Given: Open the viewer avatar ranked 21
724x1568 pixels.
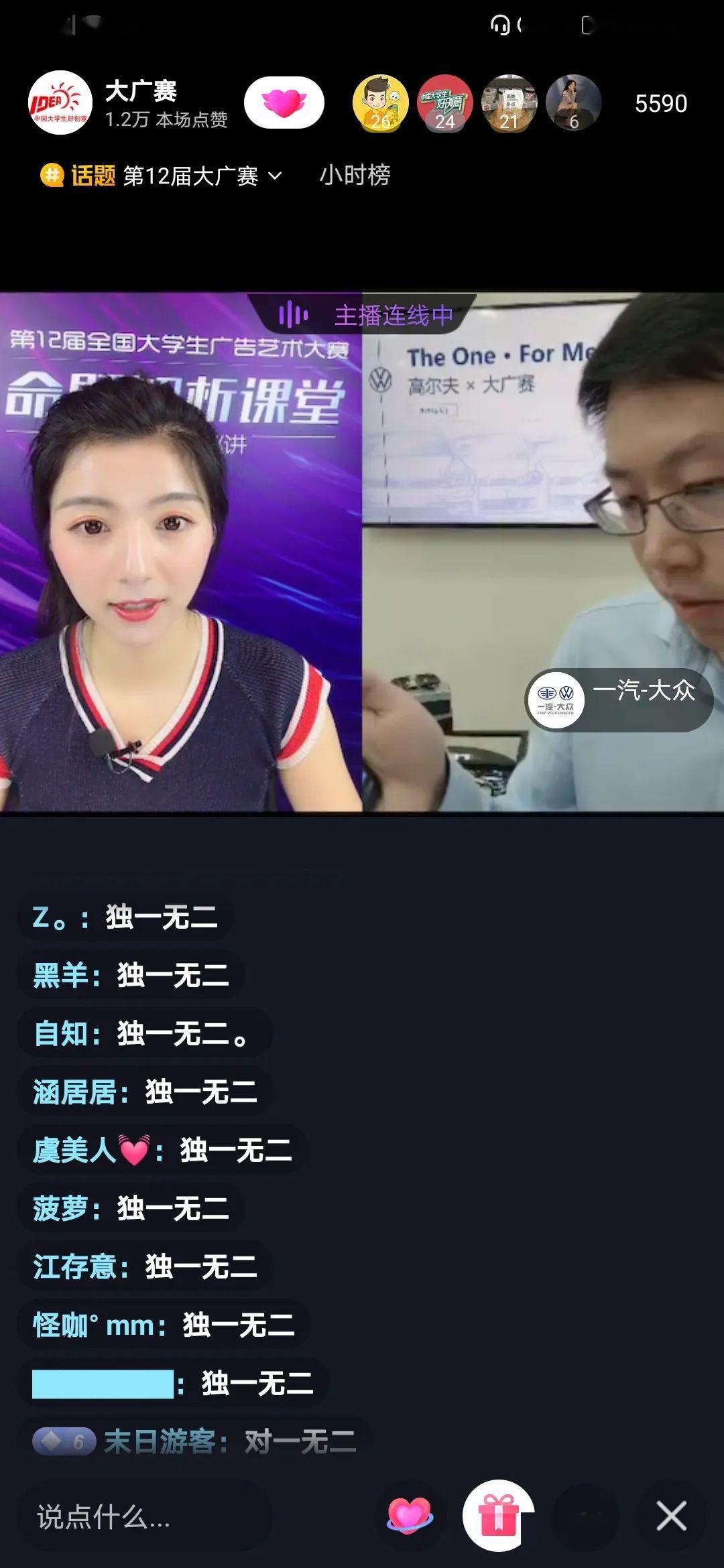Looking at the screenshot, I should pos(509,103).
